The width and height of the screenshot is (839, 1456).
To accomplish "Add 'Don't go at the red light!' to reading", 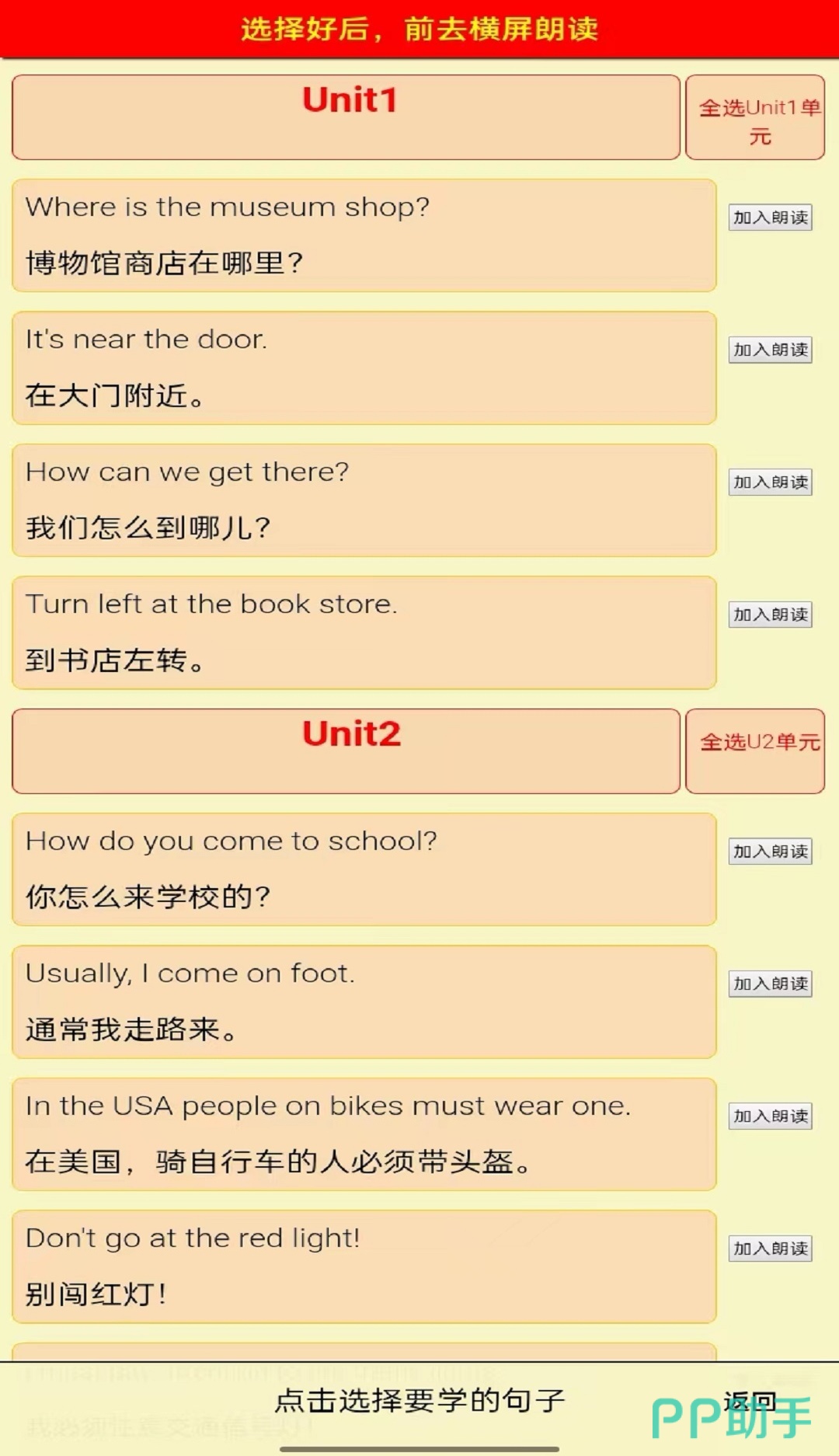I will (x=770, y=1249).
